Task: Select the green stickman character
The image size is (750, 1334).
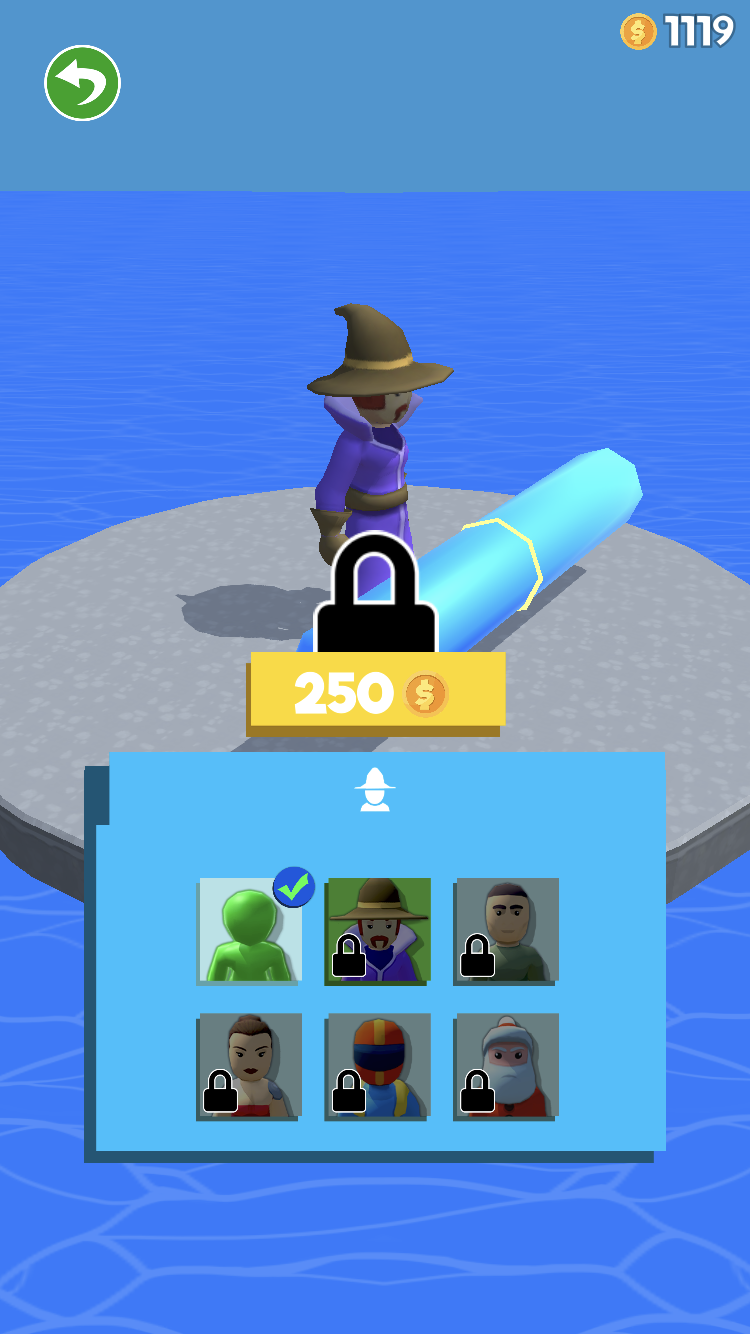Action: (249, 932)
